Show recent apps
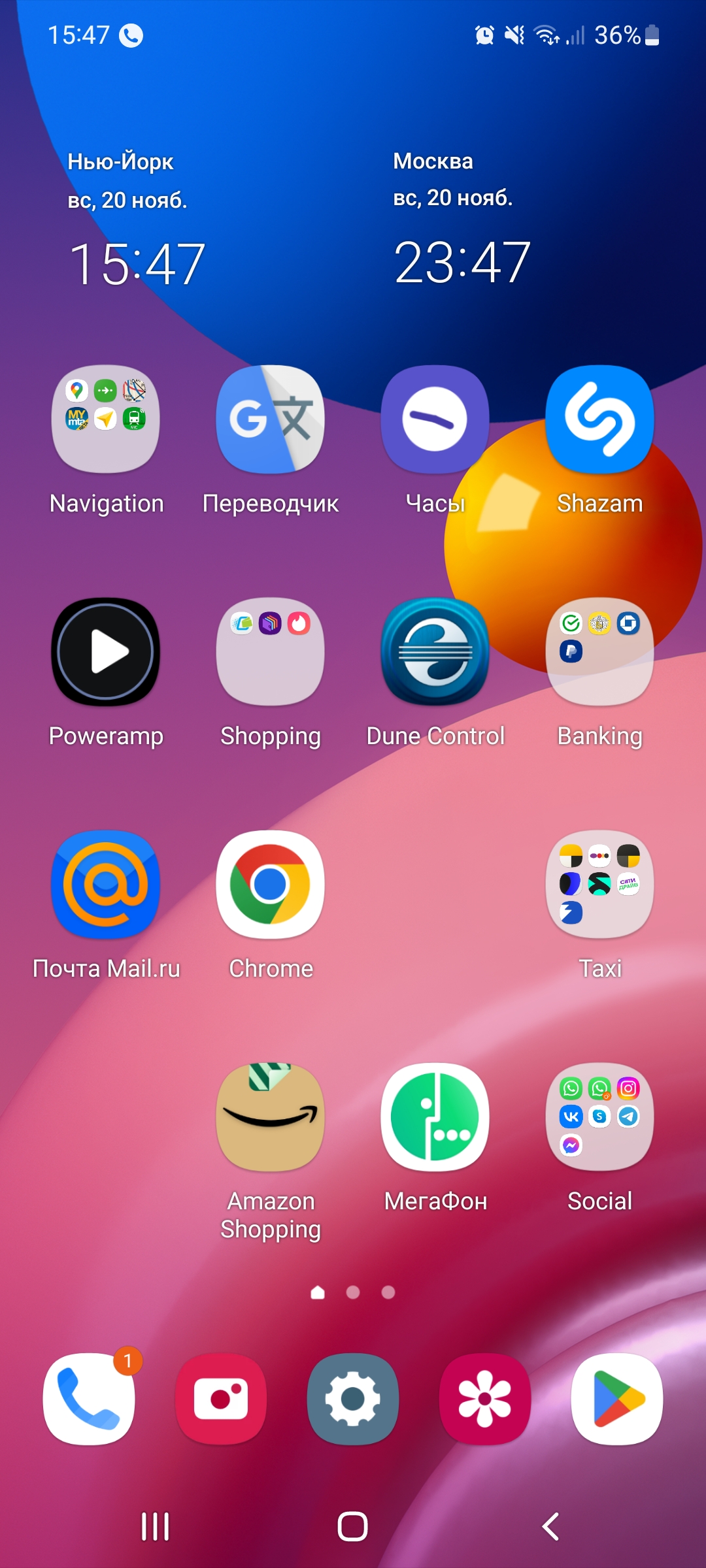The width and height of the screenshot is (706, 1568). pyautogui.click(x=156, y=1527)
